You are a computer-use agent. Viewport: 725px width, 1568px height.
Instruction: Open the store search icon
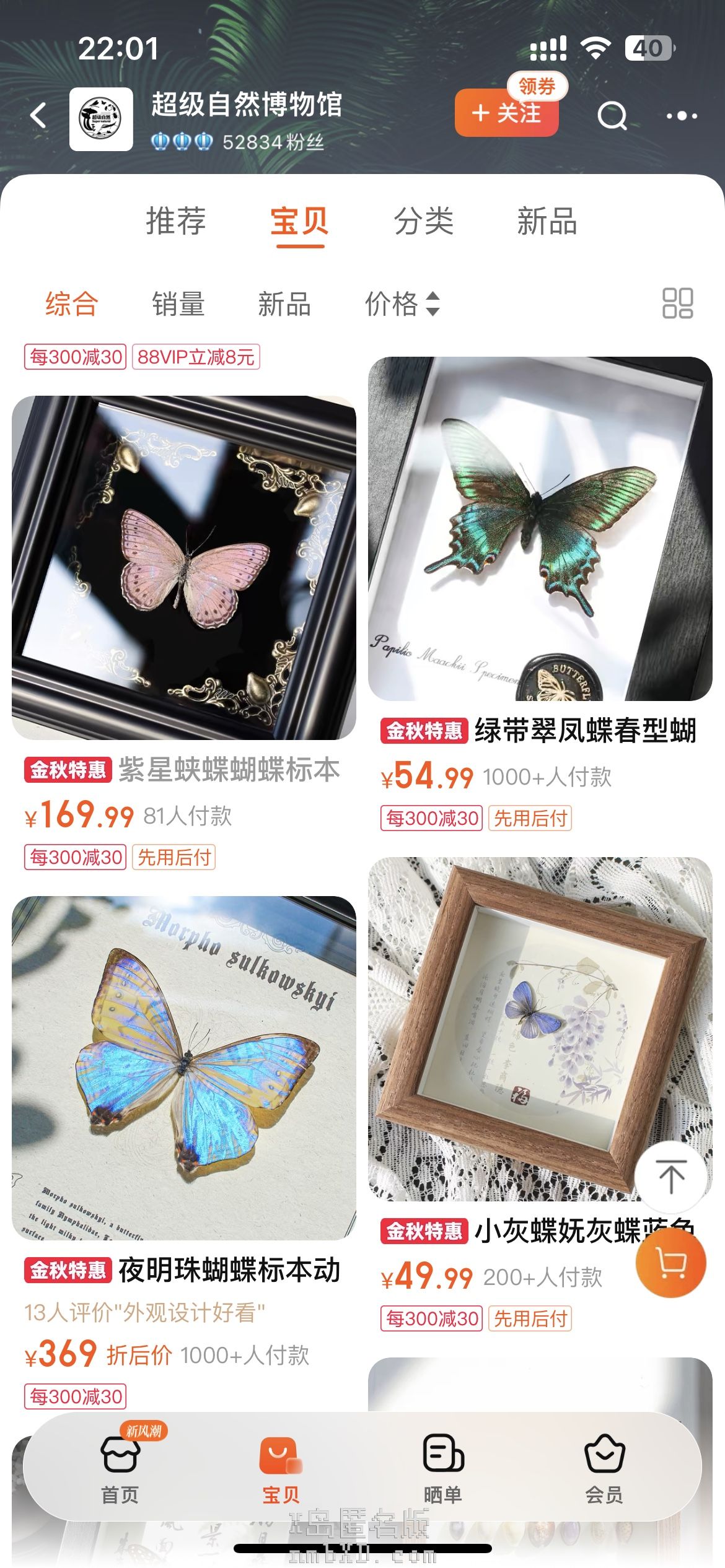point(612,116)
